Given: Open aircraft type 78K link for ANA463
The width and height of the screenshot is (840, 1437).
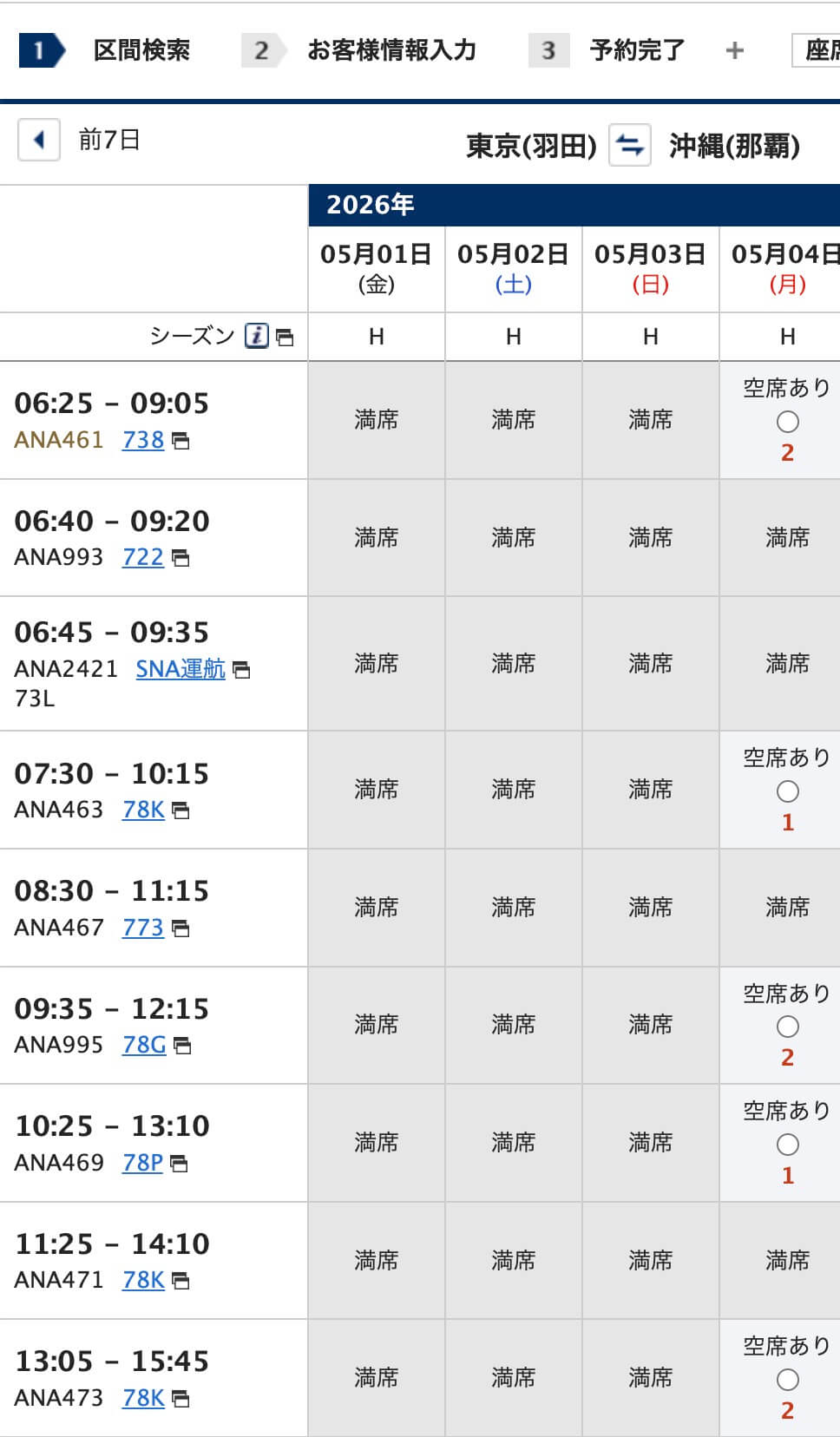Looking at the screenshot, I should click(x=143, y=810).
